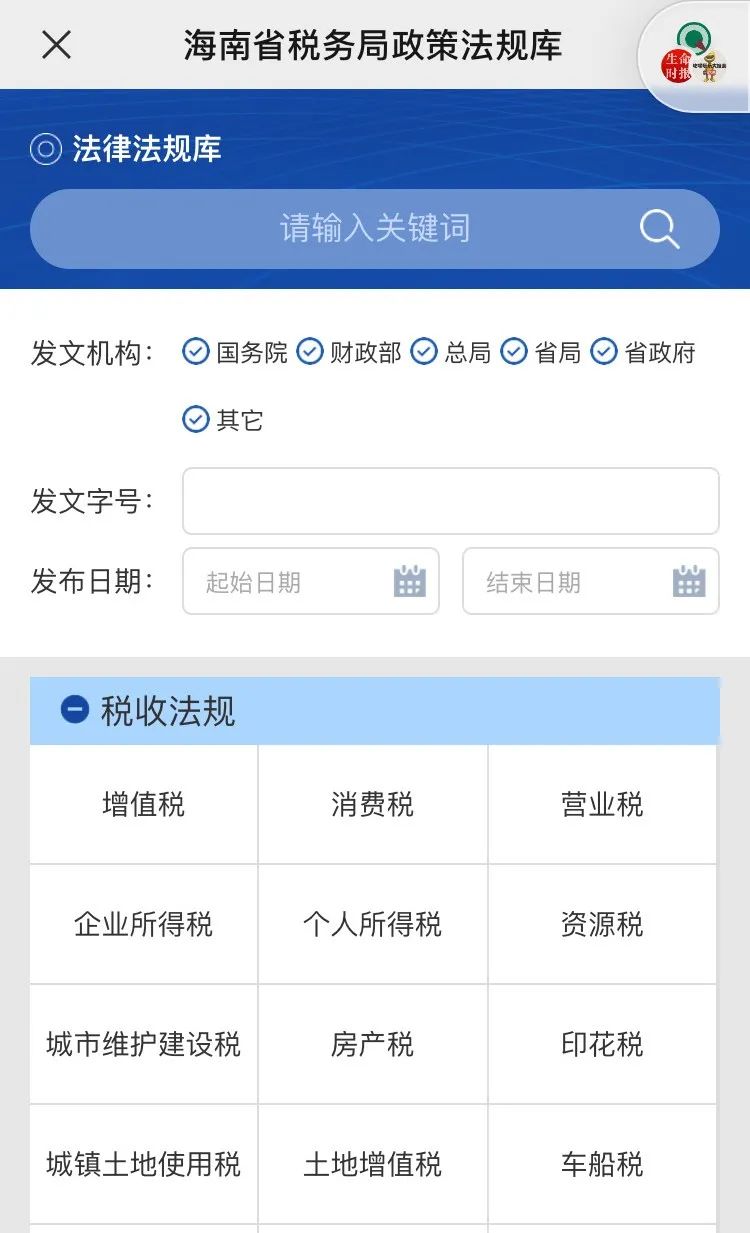Uncheck the 省政府 checkbox

click(x=604, y=352)
